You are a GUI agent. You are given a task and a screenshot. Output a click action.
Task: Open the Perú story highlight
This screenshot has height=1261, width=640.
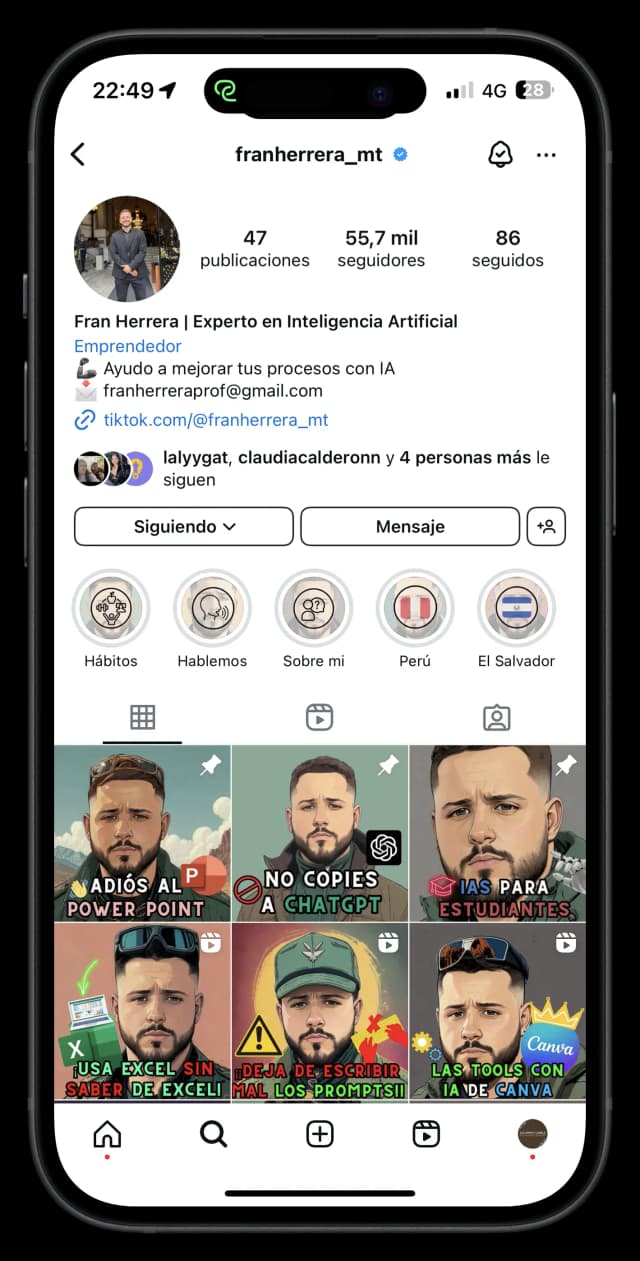415,608
